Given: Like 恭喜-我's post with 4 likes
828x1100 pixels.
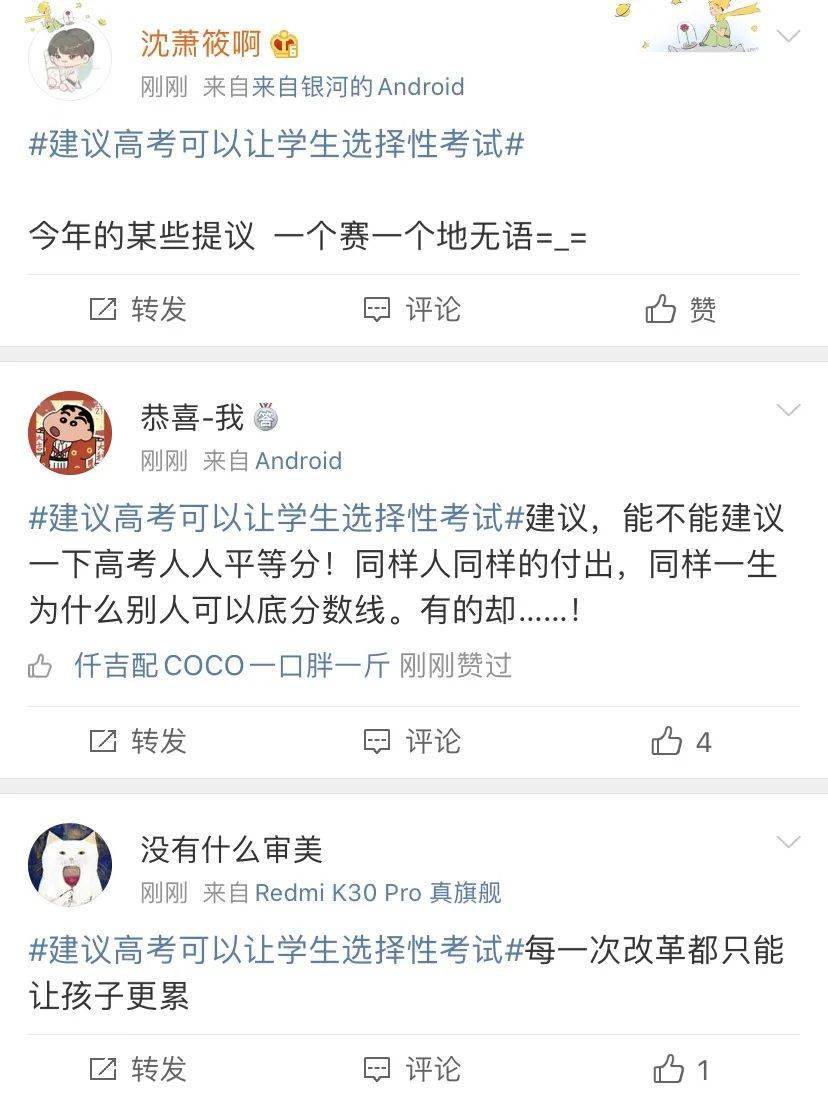Looking at the screenshot, I should 681,742.
